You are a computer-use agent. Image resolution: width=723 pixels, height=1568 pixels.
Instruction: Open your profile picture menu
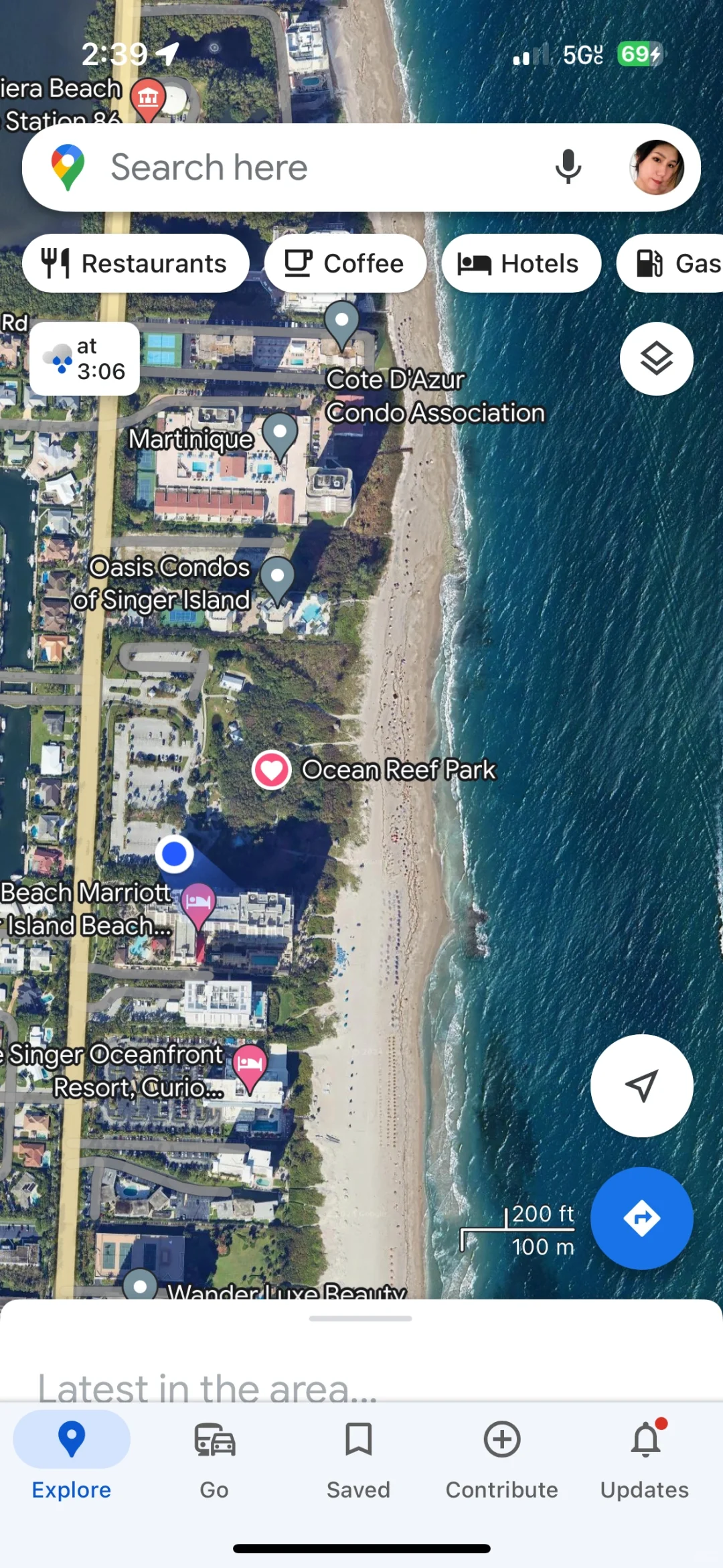(x=657, y=166)
